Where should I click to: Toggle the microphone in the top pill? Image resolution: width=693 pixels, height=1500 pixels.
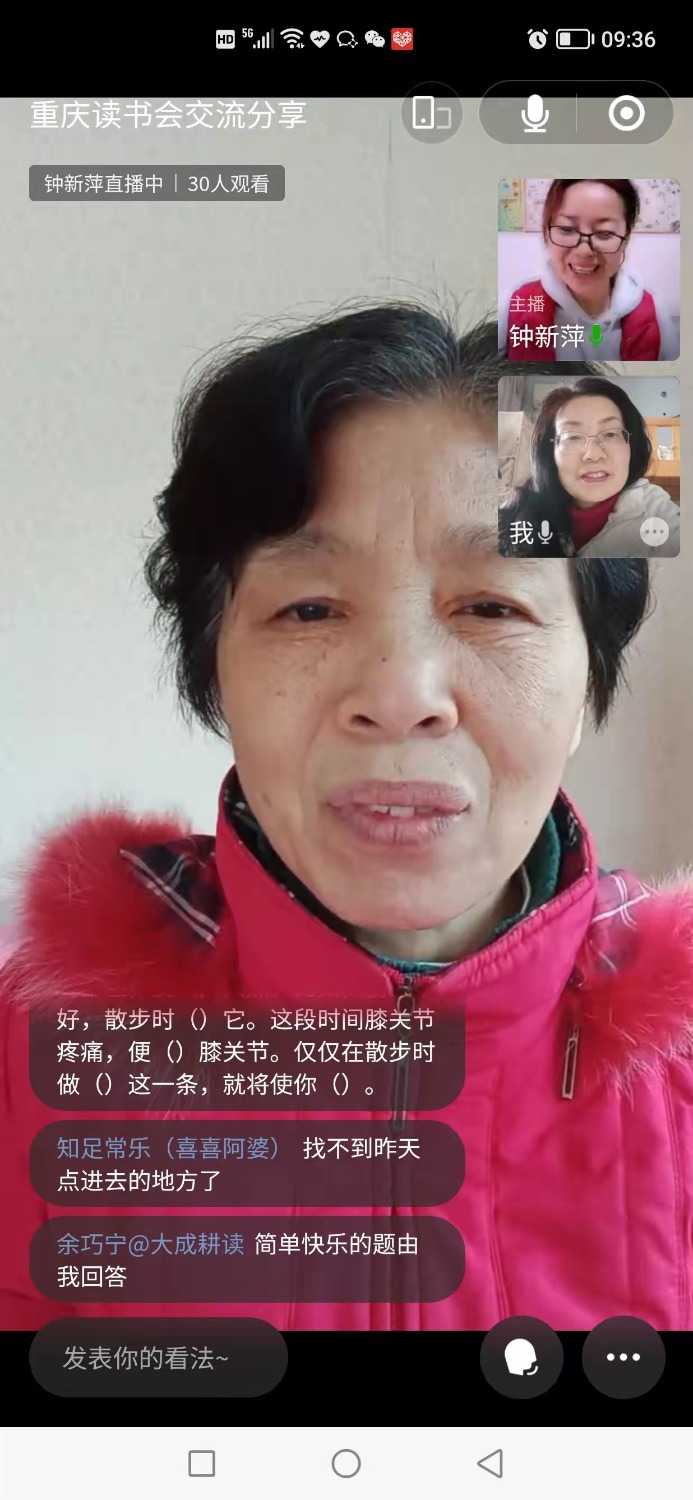point(534,113)
